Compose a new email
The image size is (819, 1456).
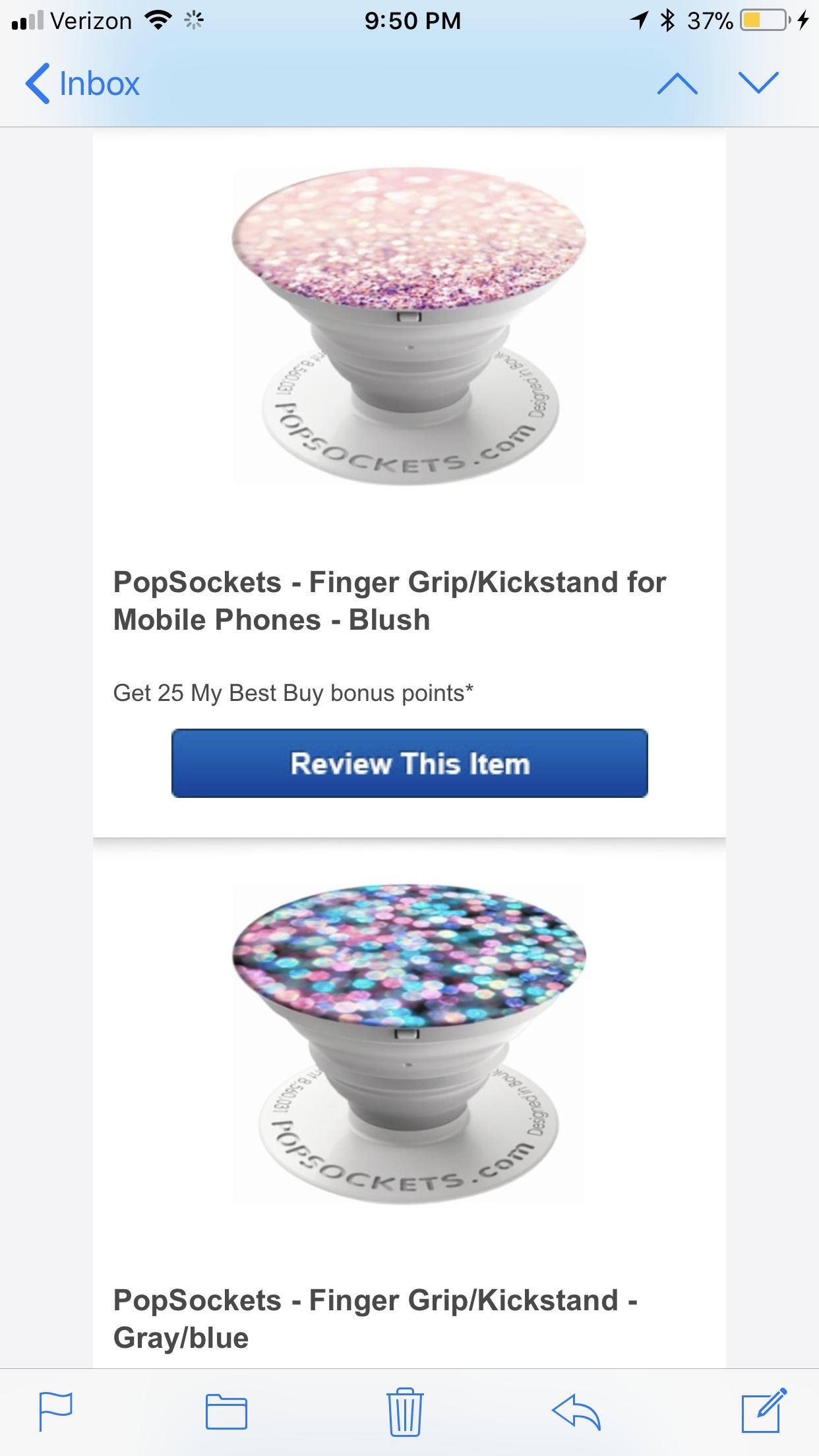click(764, 1410)
